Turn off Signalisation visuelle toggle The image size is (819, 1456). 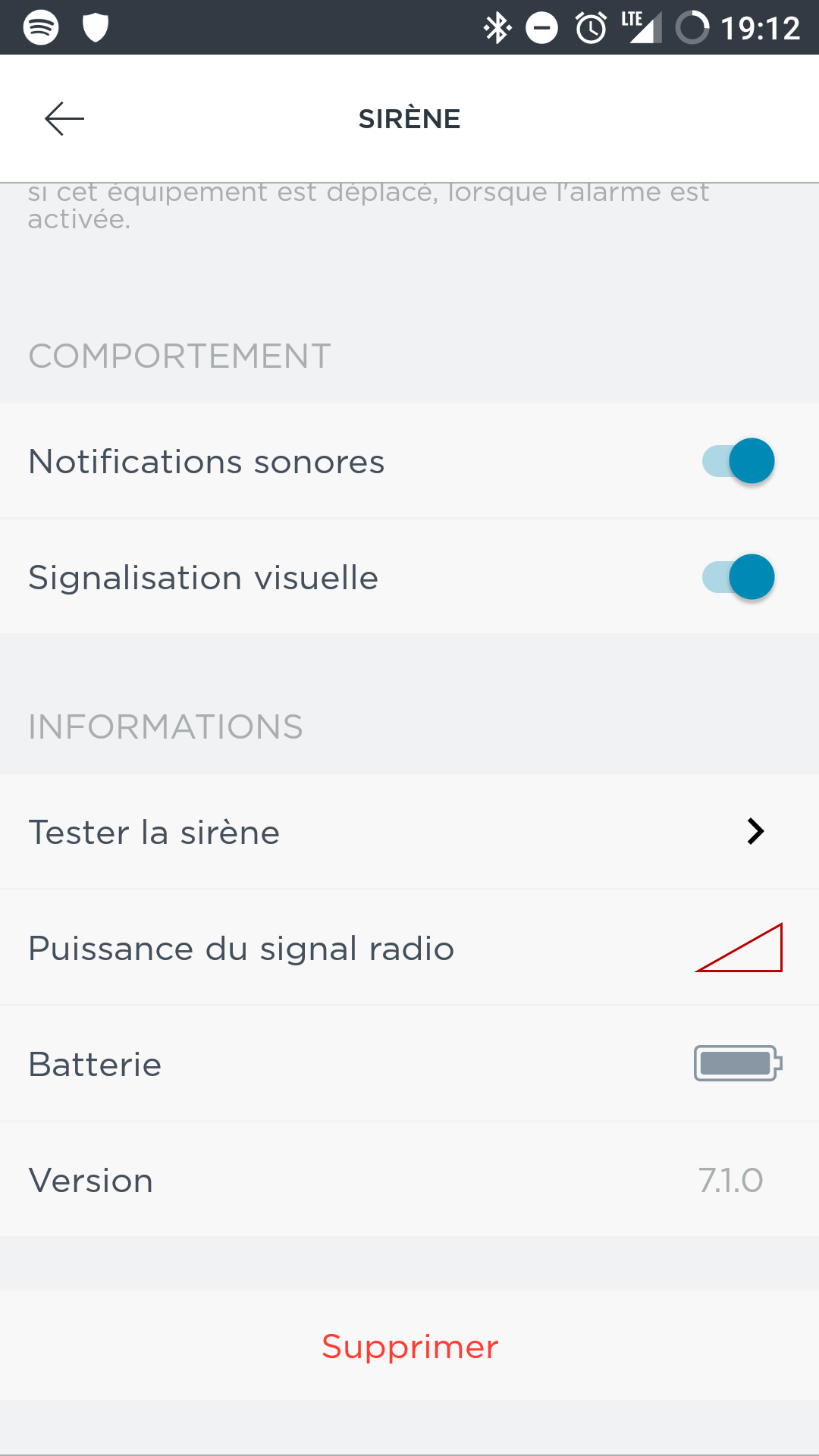point(738,577)
